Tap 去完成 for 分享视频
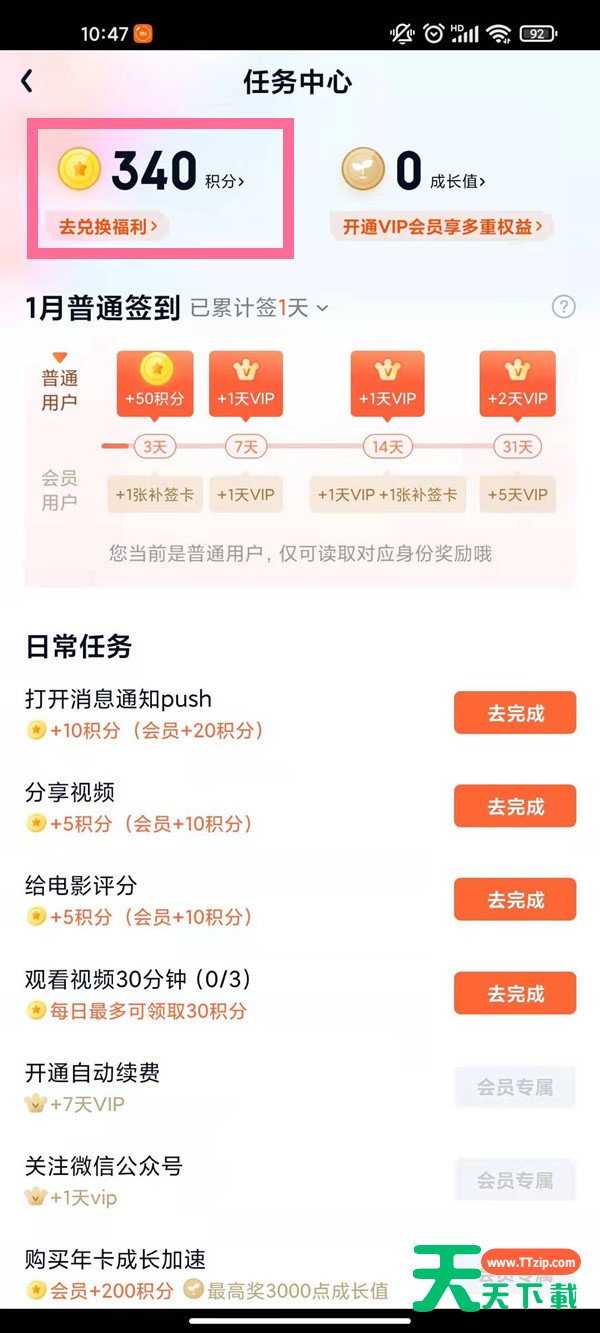 (515, 807)
